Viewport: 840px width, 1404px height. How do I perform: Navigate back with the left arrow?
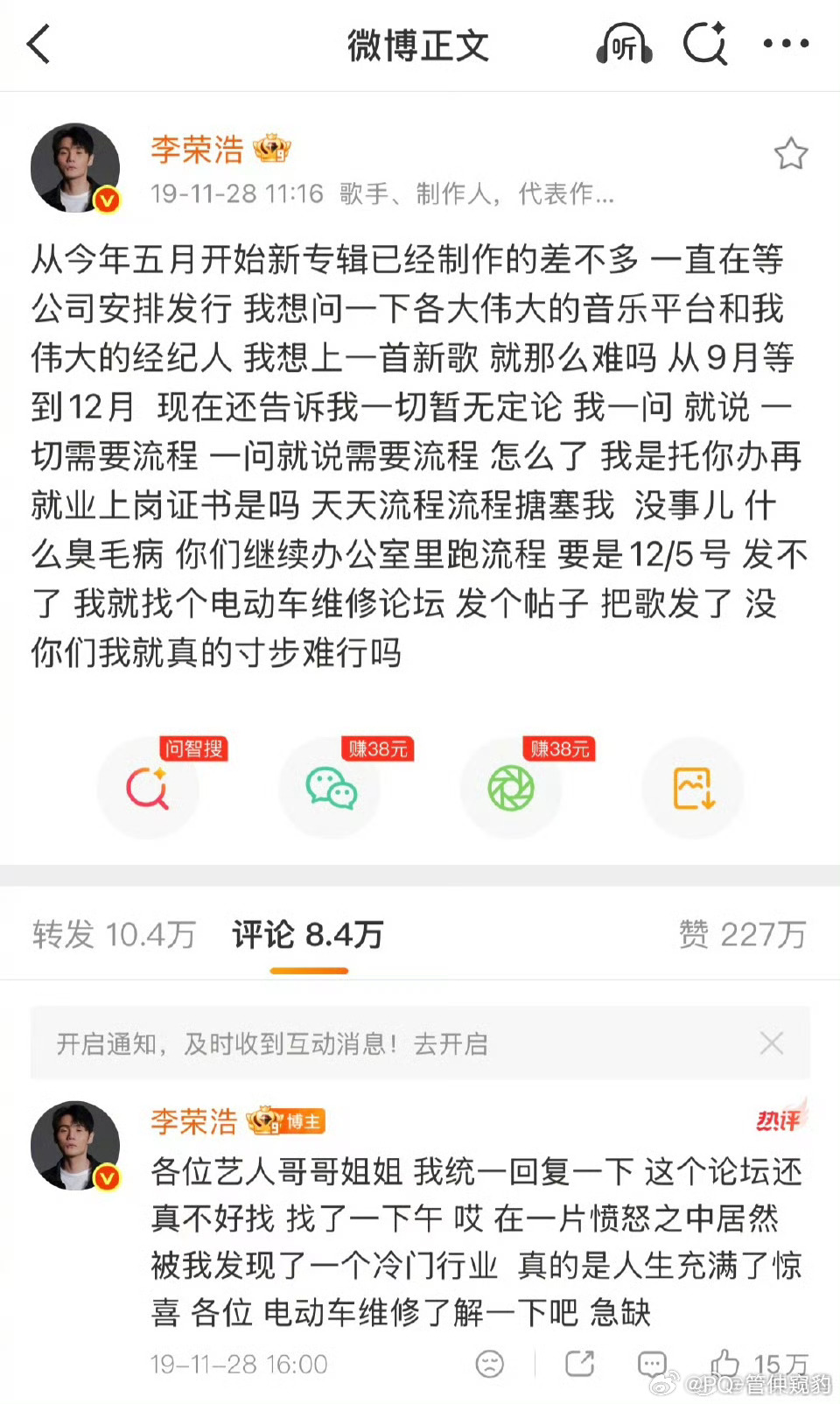click(x=37, y=42)
